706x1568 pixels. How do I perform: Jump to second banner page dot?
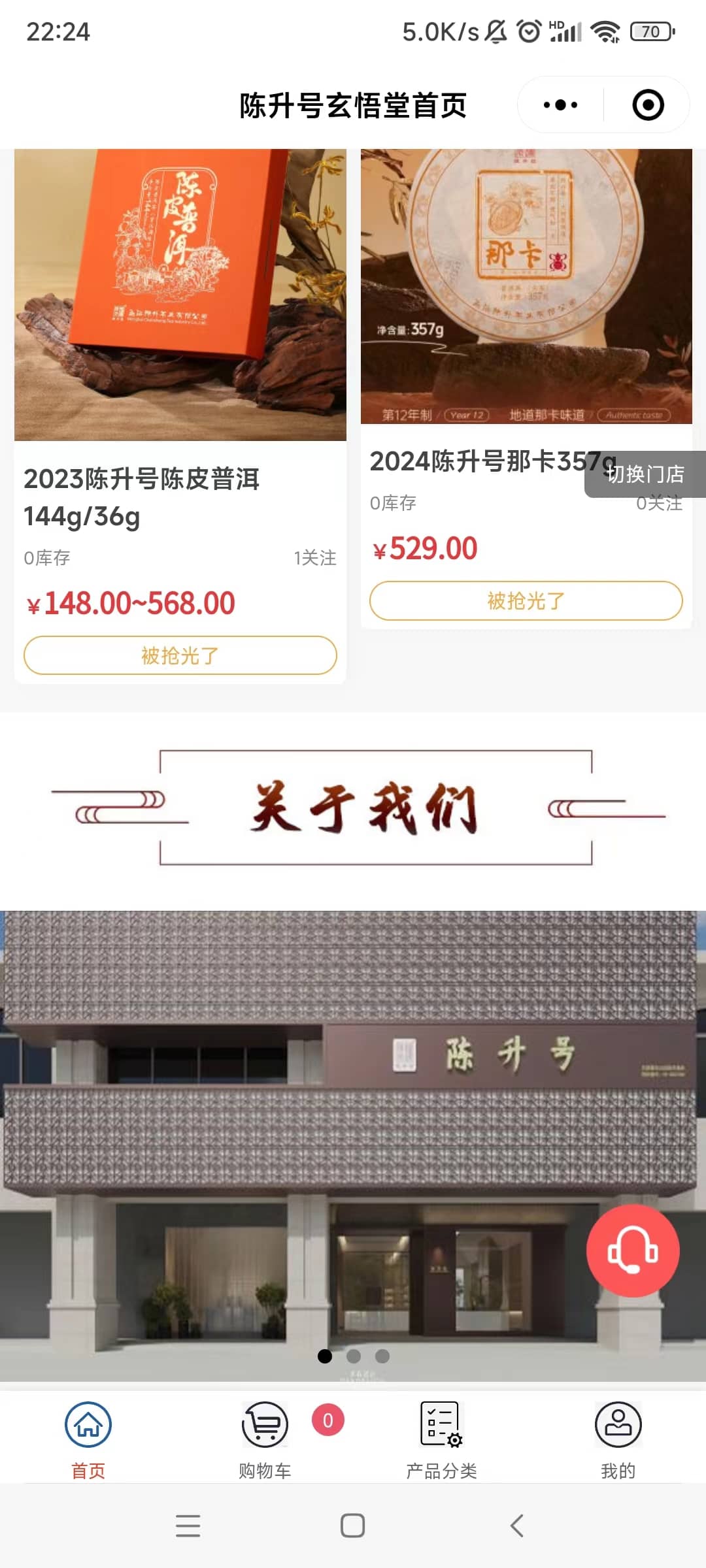click(354, 1356)
